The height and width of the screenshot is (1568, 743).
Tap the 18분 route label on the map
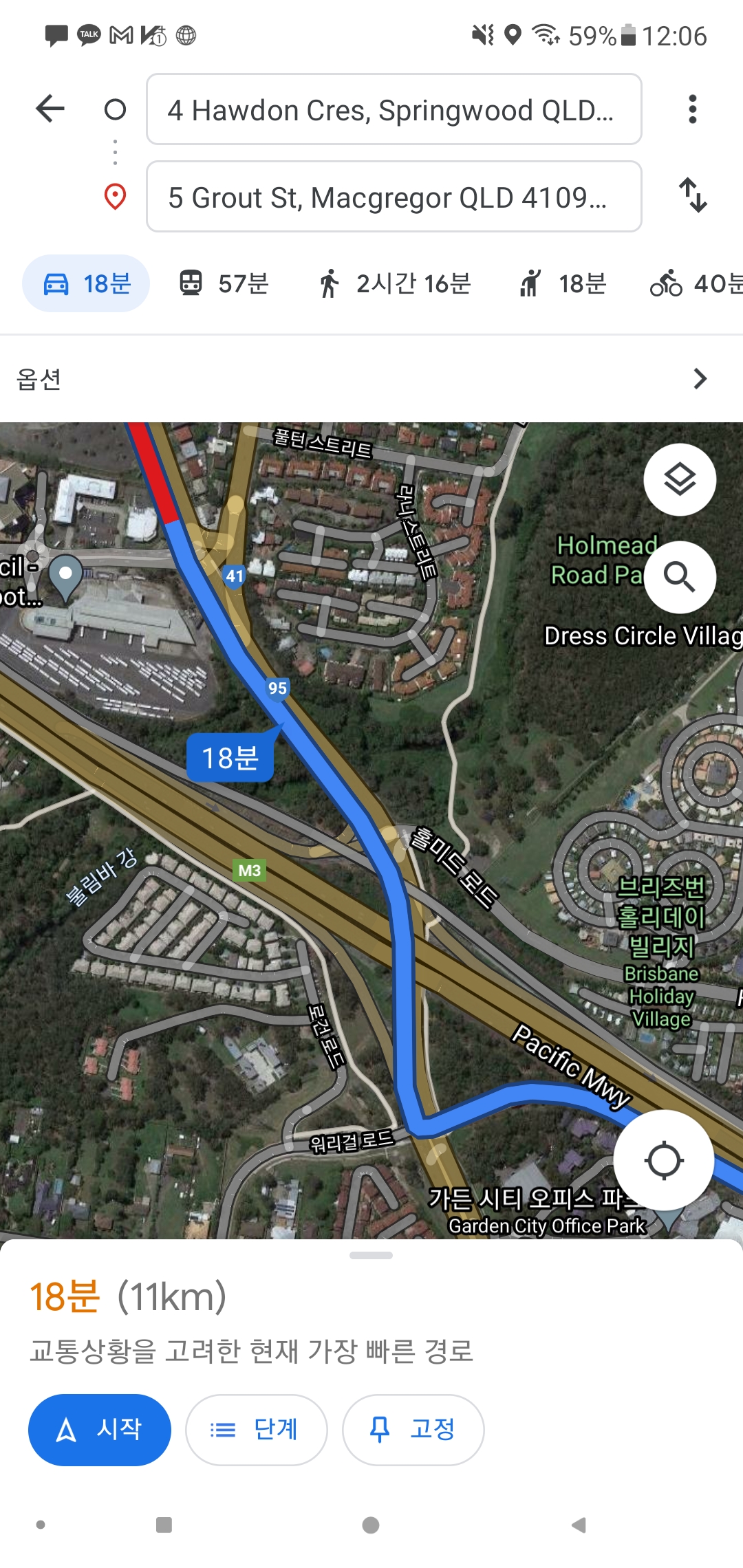230,758
